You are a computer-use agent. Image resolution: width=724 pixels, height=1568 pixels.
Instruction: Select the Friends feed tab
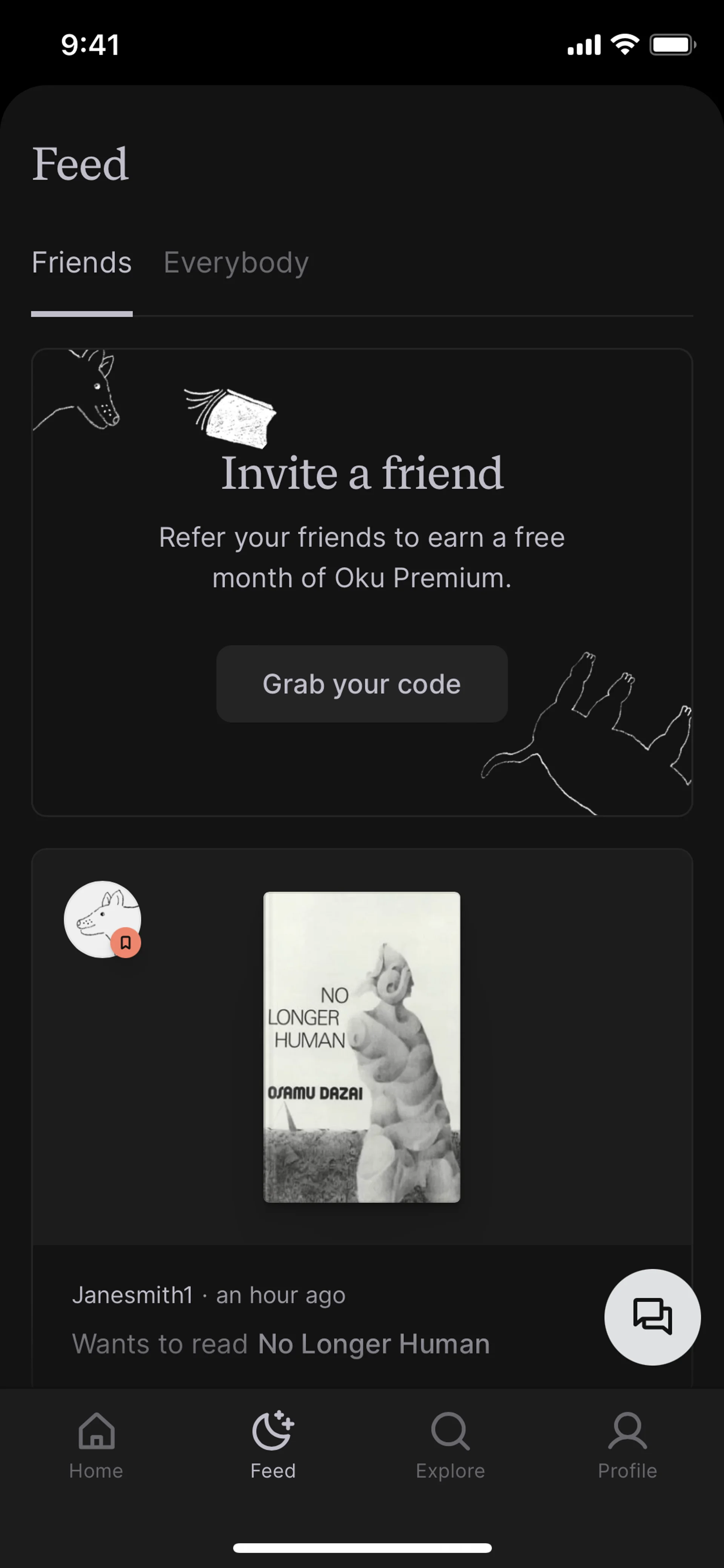[x=81, y=263]
